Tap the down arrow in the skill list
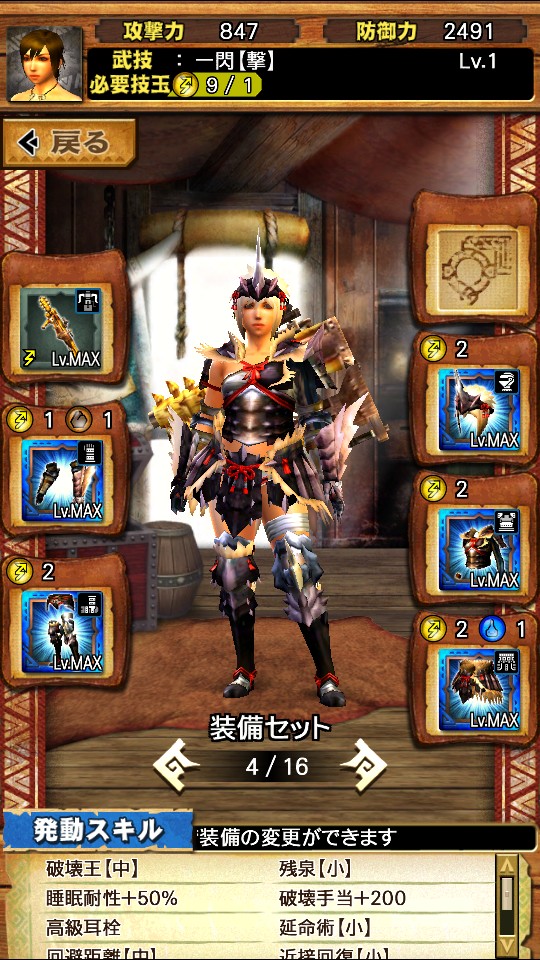The image size is (540, 960). [508, 947]
